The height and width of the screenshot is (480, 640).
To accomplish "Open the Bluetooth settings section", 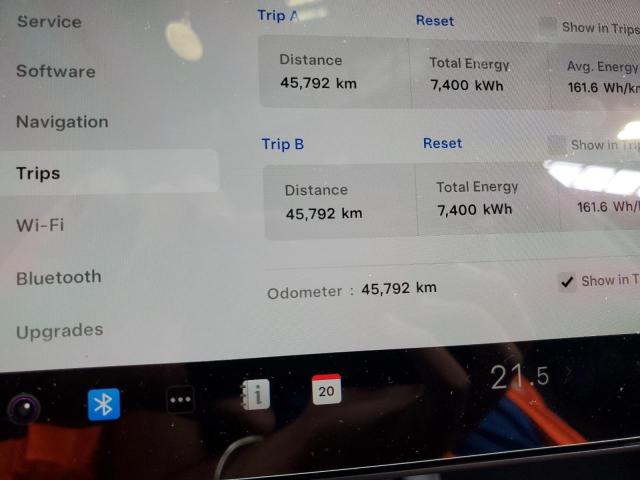I will [58, 278].
